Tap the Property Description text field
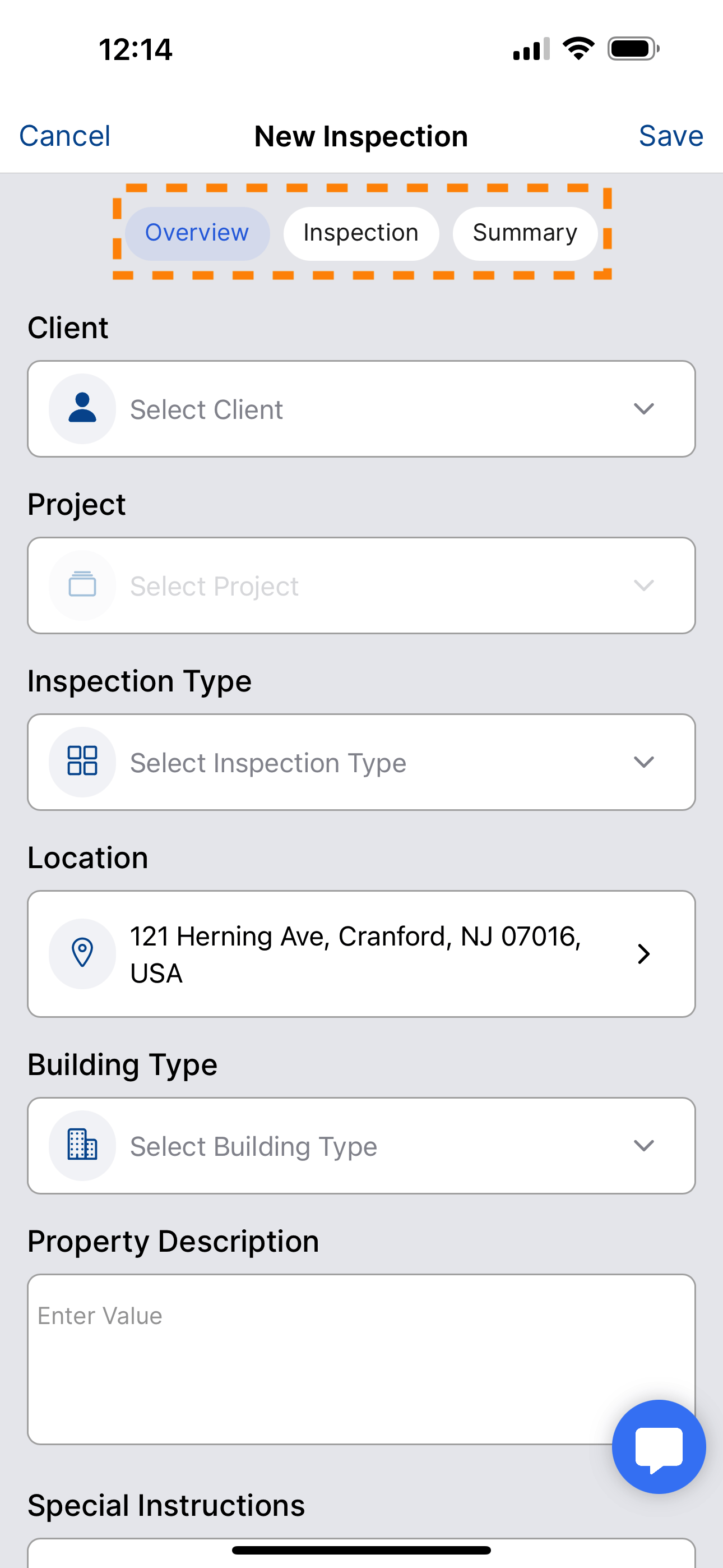The width and height of the screenshot is (723, 1568). 317,1359
